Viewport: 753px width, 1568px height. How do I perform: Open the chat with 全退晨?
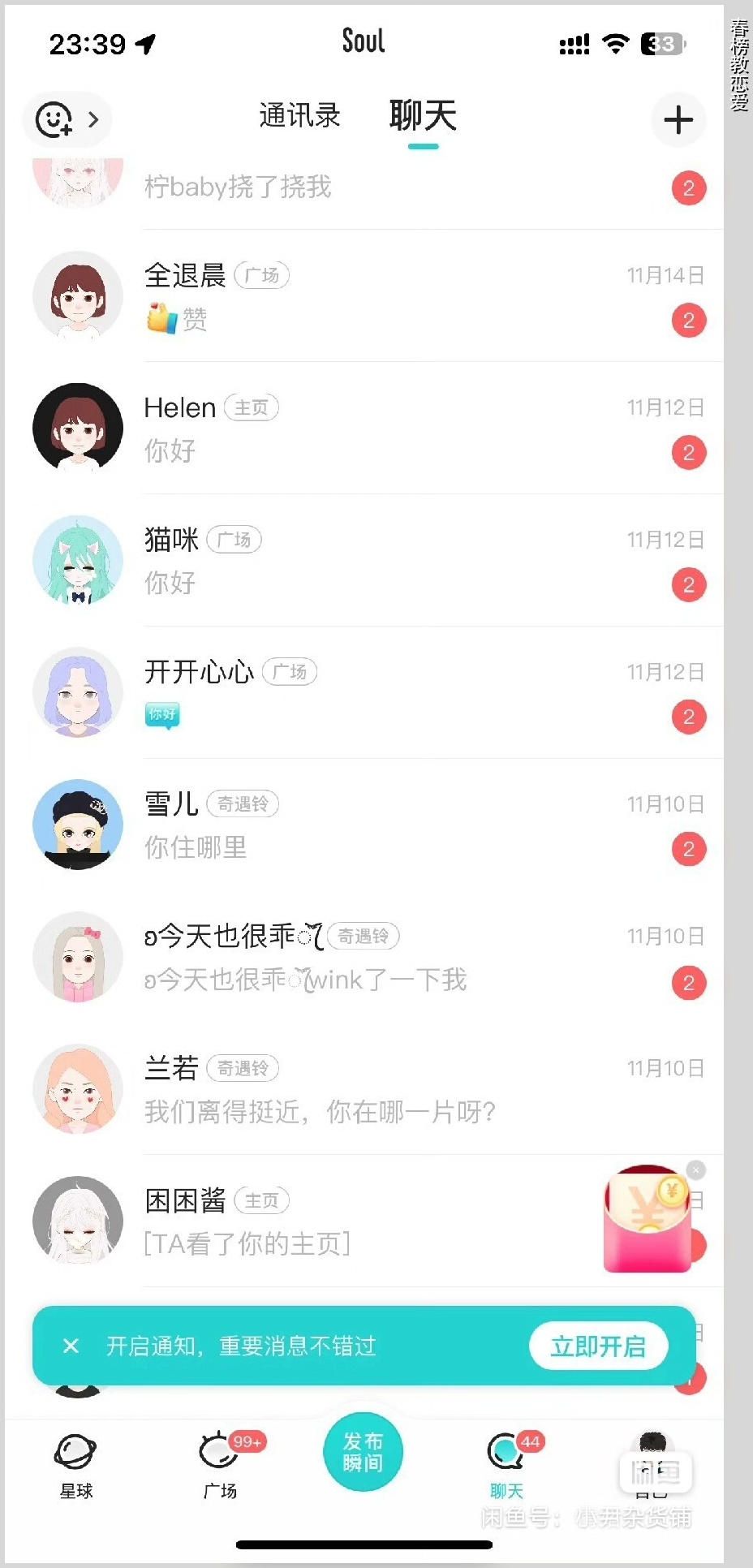(x=365, y=296)
